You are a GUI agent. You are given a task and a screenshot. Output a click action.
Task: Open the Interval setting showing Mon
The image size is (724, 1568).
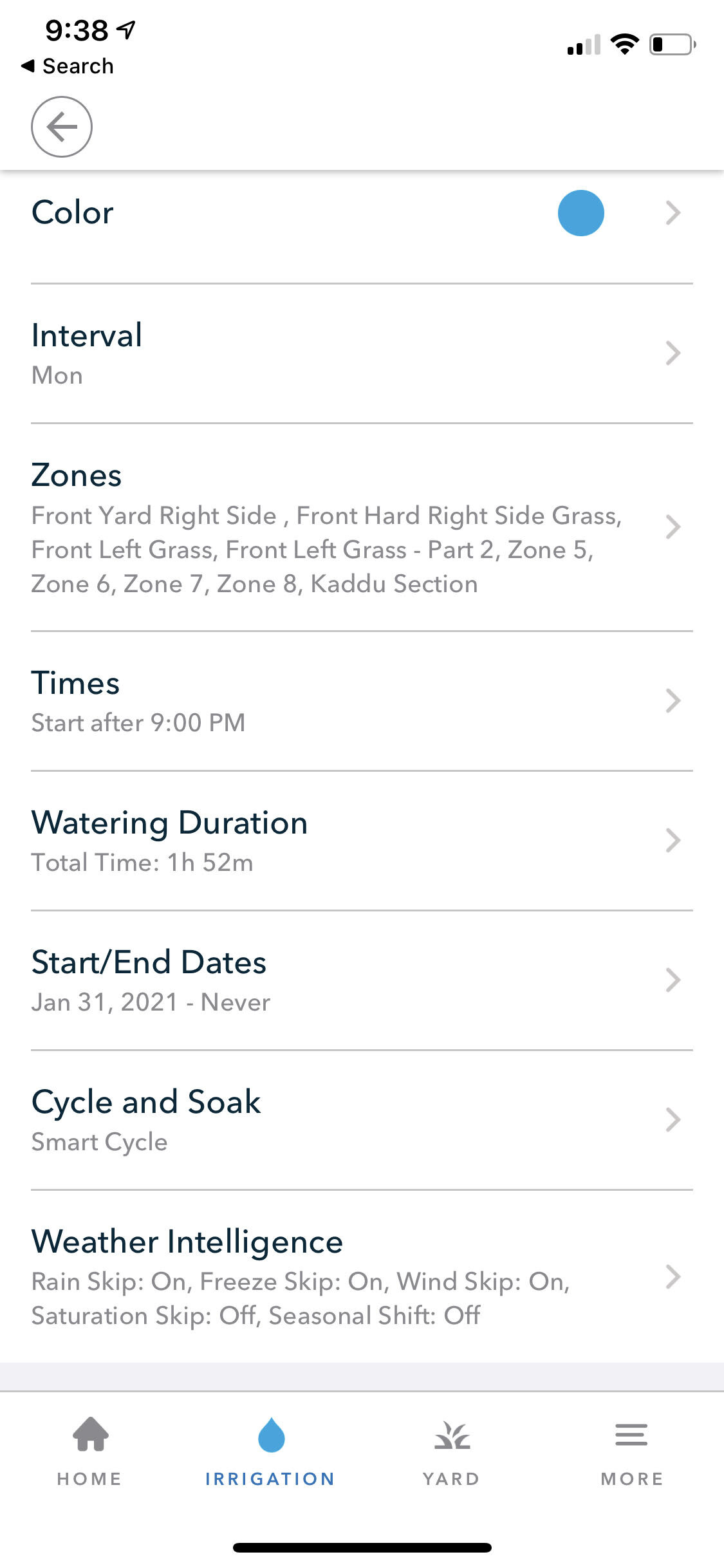point(362,353)
